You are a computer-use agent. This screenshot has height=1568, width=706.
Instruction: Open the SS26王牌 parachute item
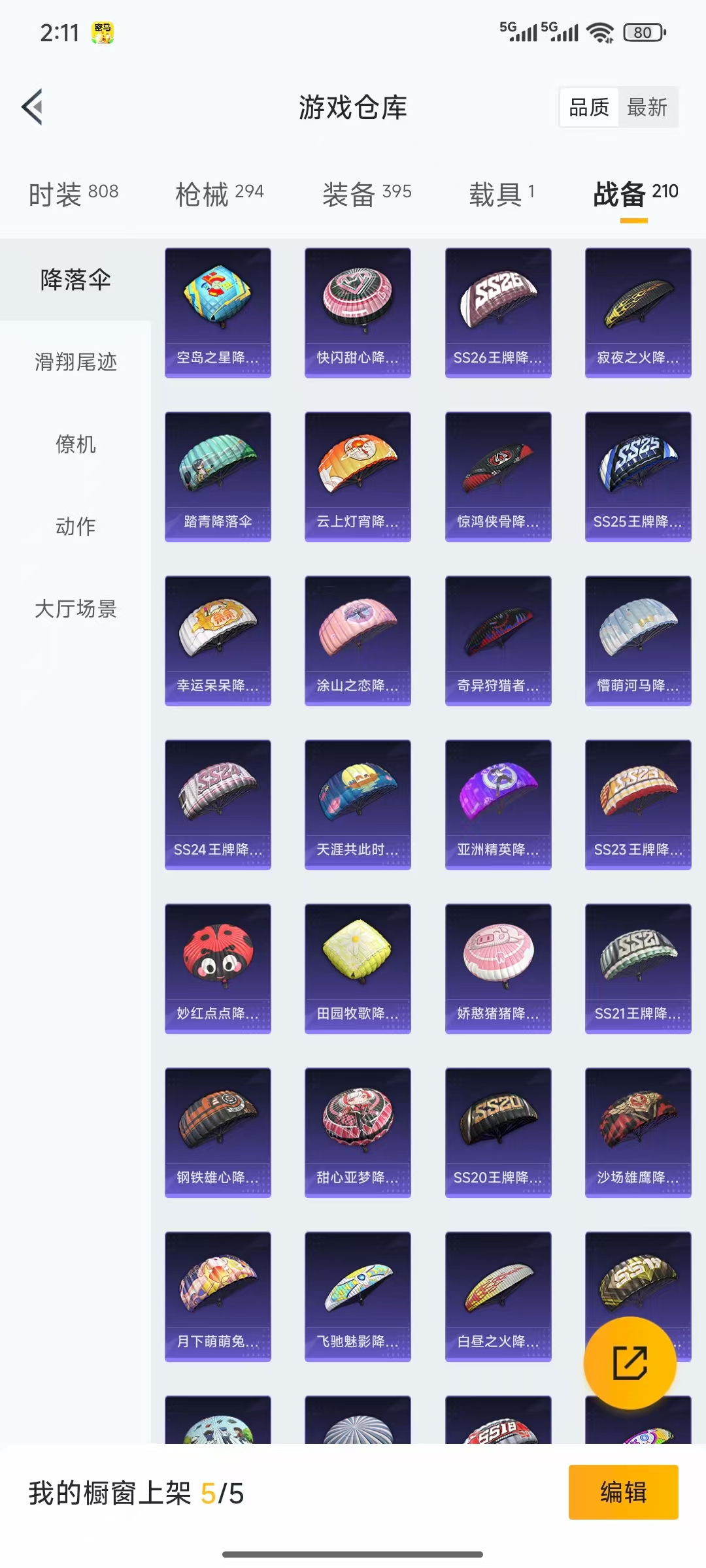[498, 312]
